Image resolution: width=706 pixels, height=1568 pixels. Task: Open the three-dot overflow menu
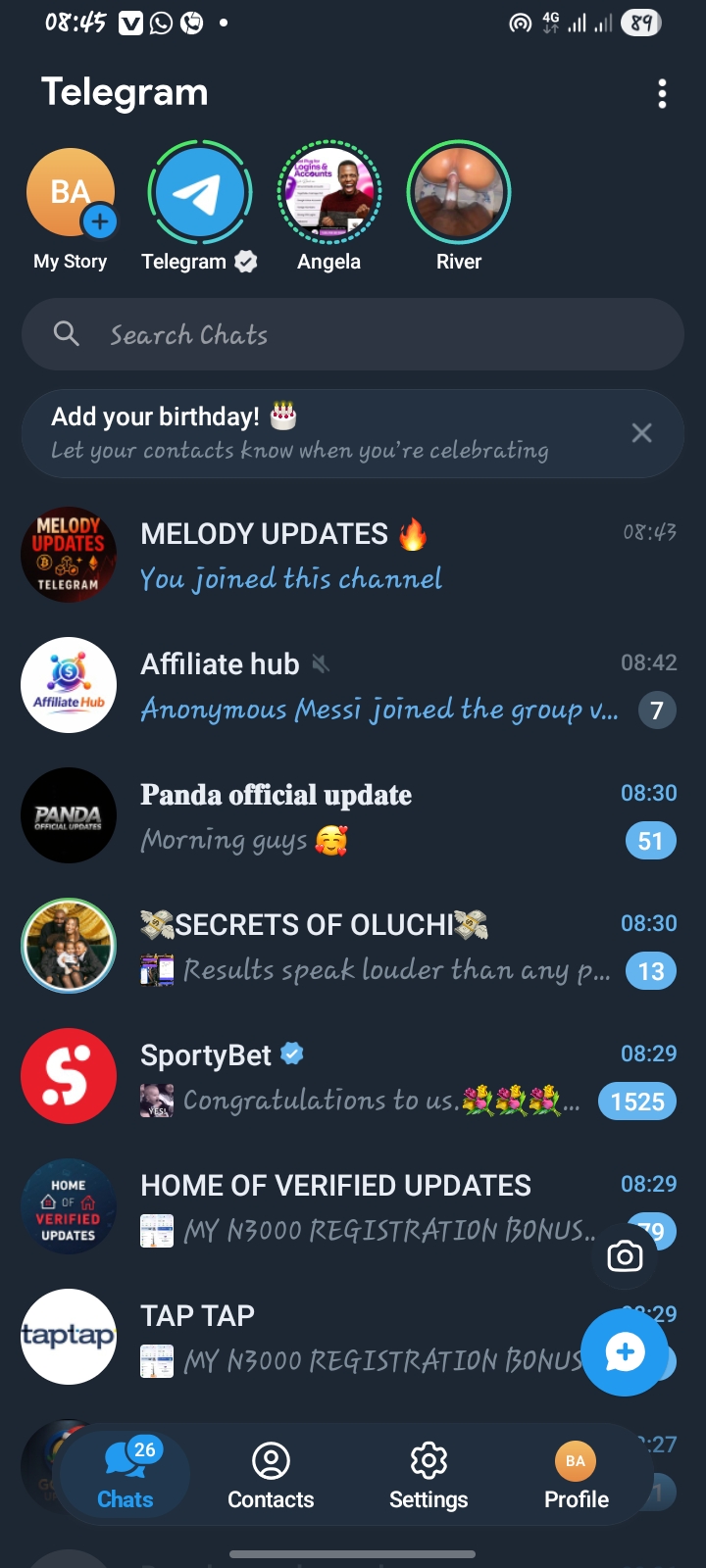663,94
